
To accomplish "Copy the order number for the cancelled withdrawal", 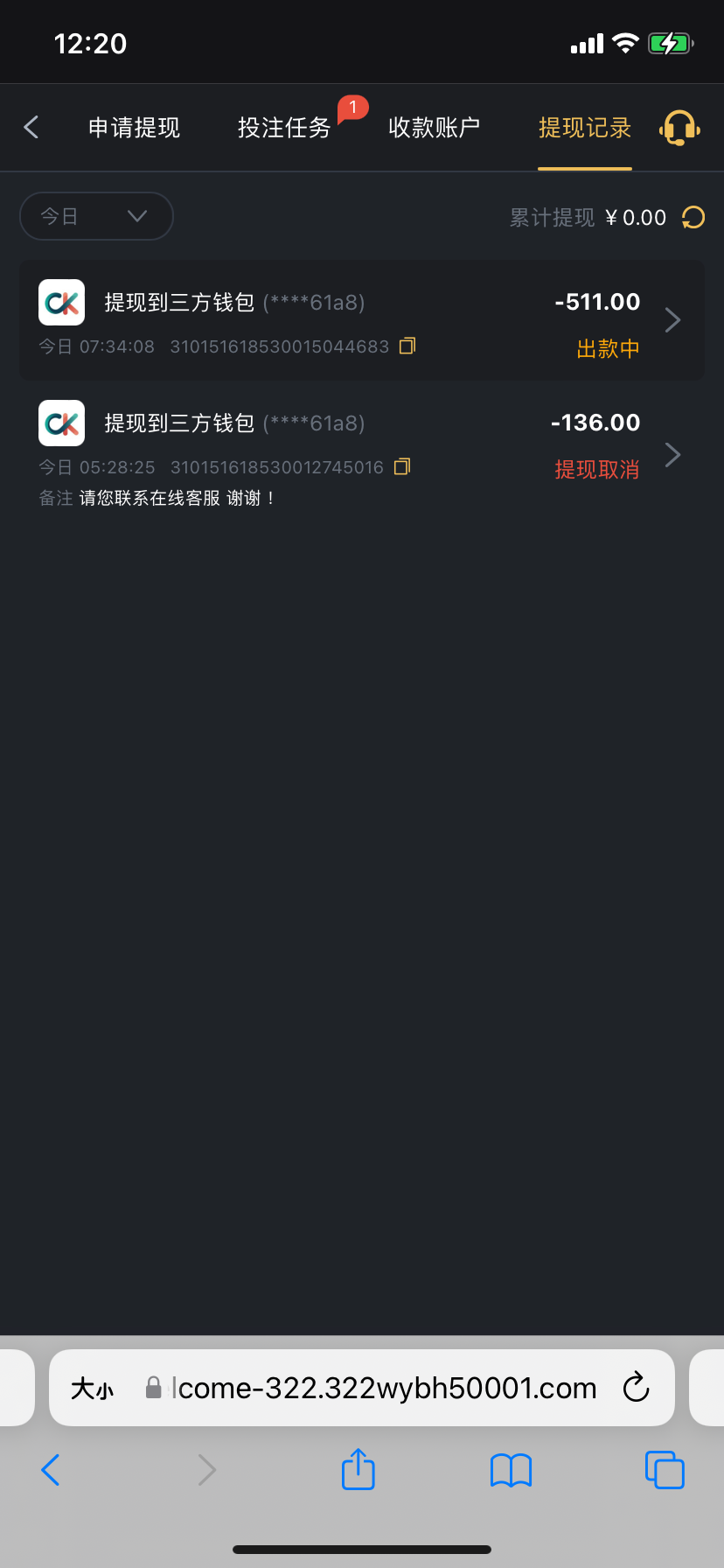I will click(x=401, y=466).
